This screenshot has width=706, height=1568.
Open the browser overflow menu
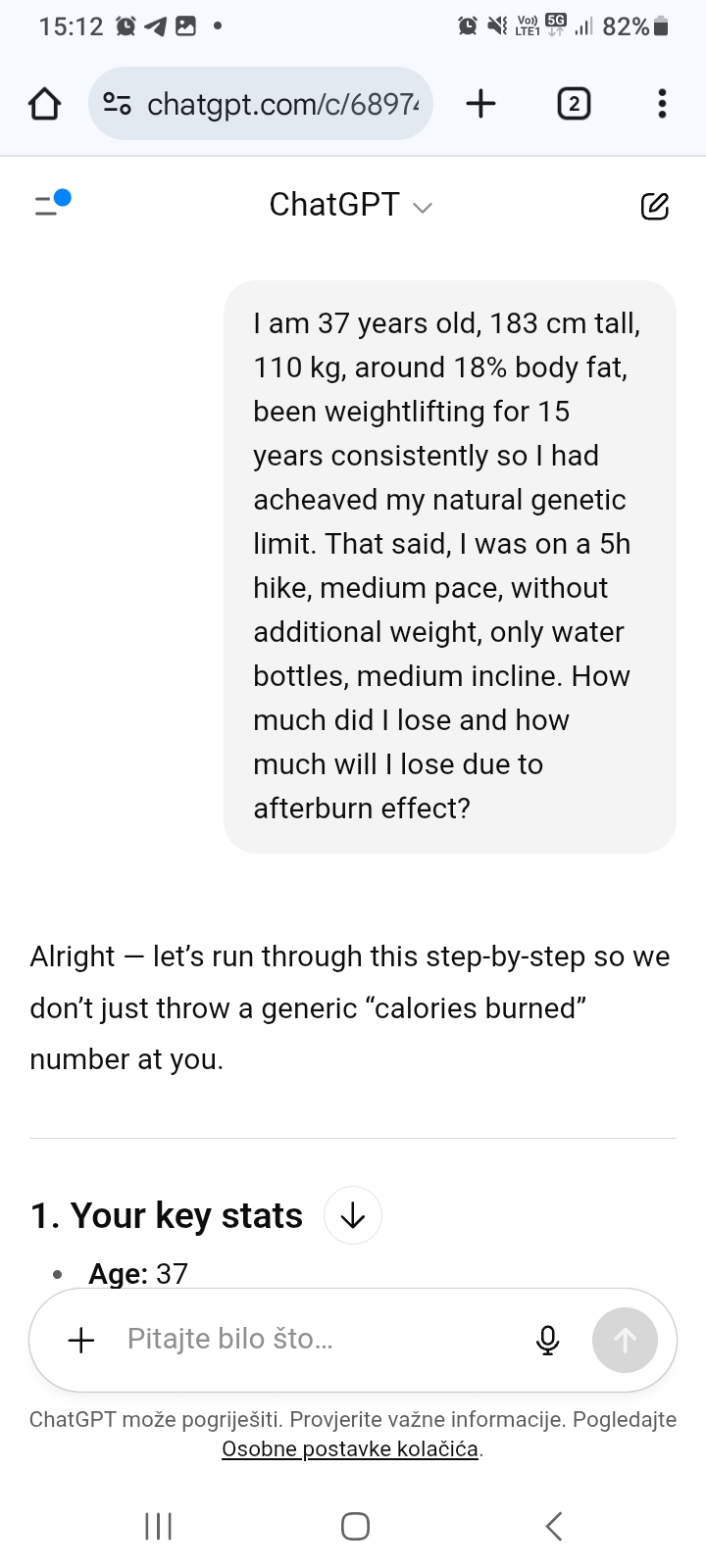point(662,104)
